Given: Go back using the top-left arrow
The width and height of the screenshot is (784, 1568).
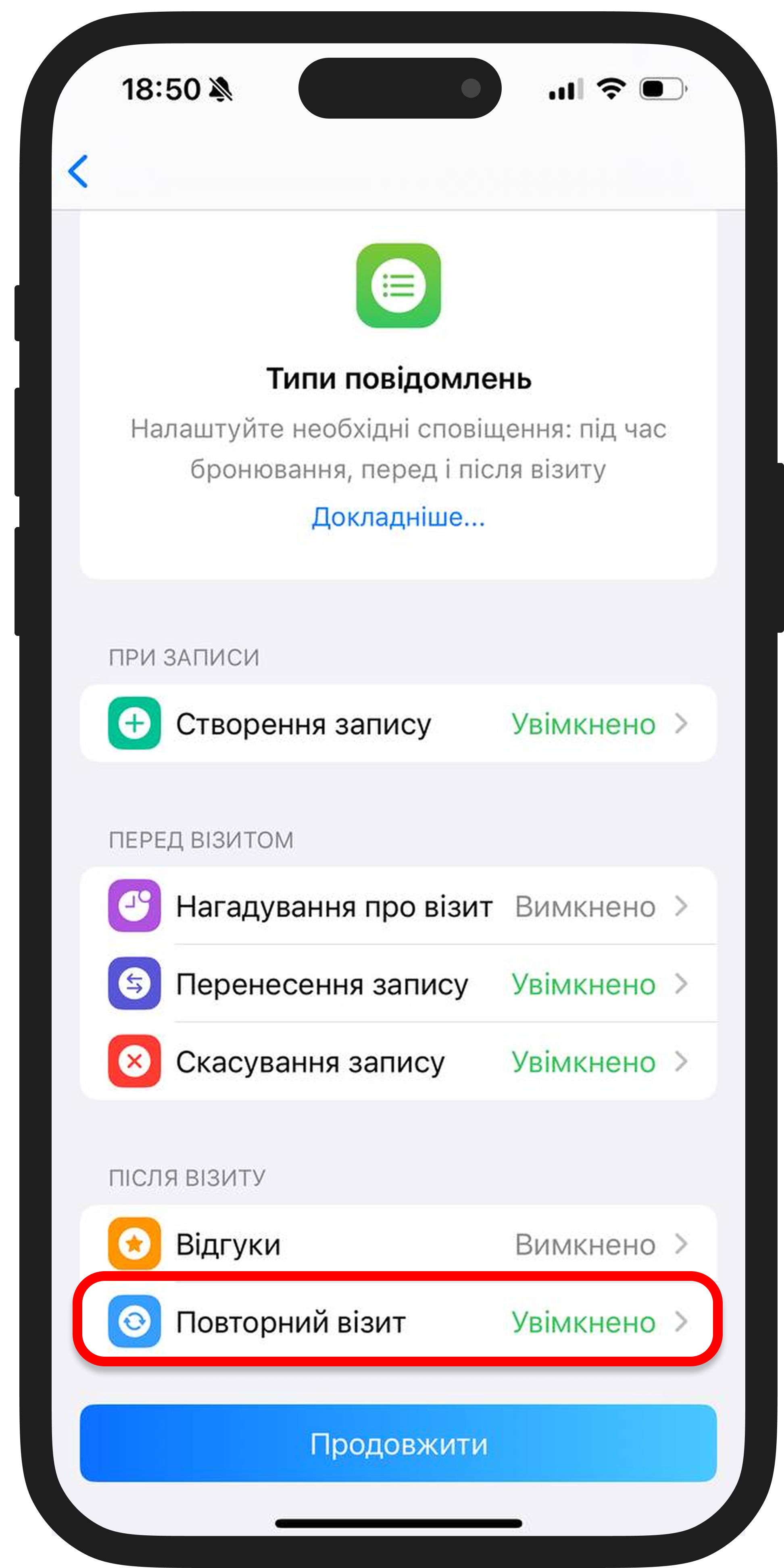Looking at the screenshot, I should point(79,171).
